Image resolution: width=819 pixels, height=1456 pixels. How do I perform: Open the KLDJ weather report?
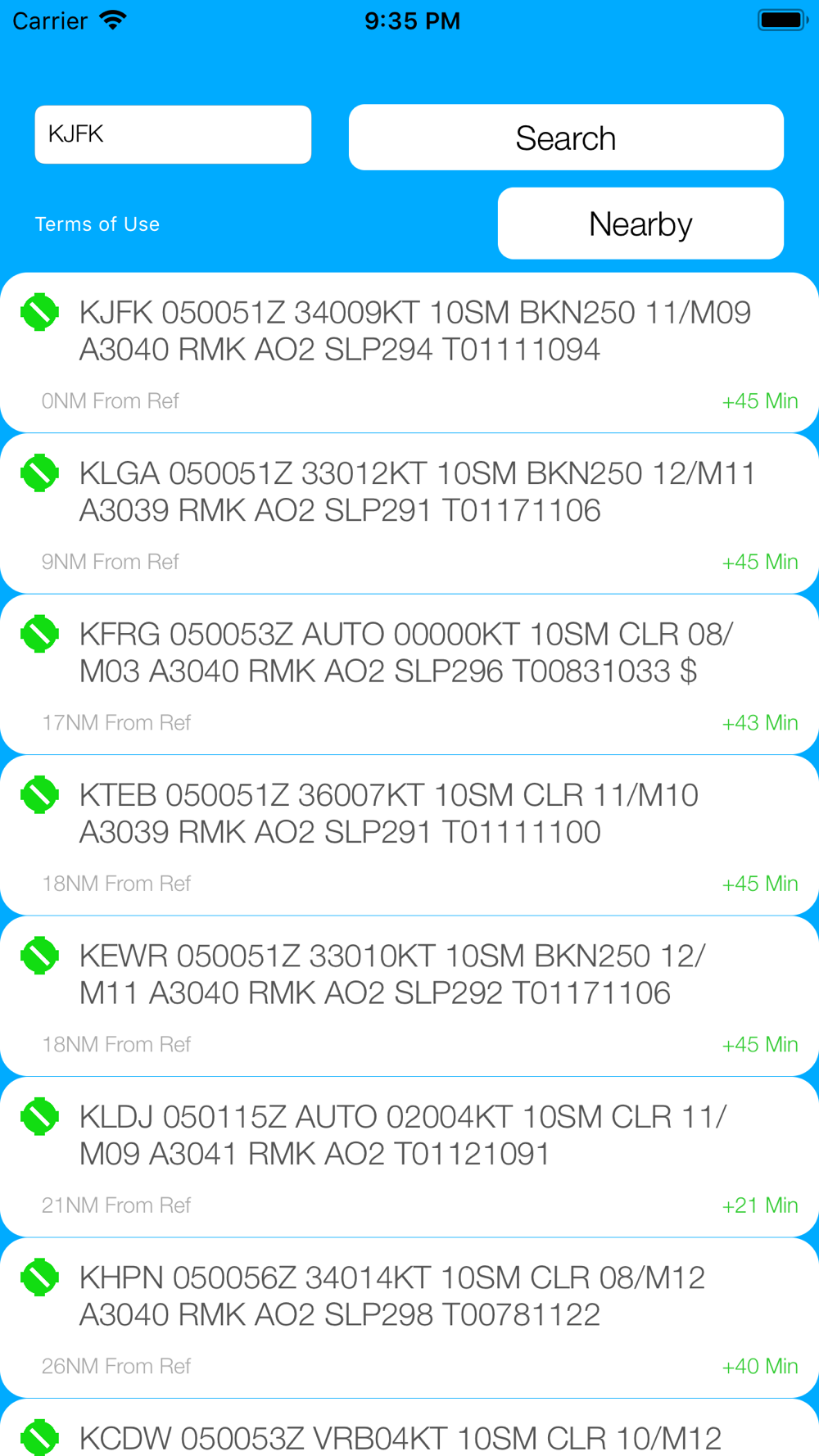tap(409, 1157)
